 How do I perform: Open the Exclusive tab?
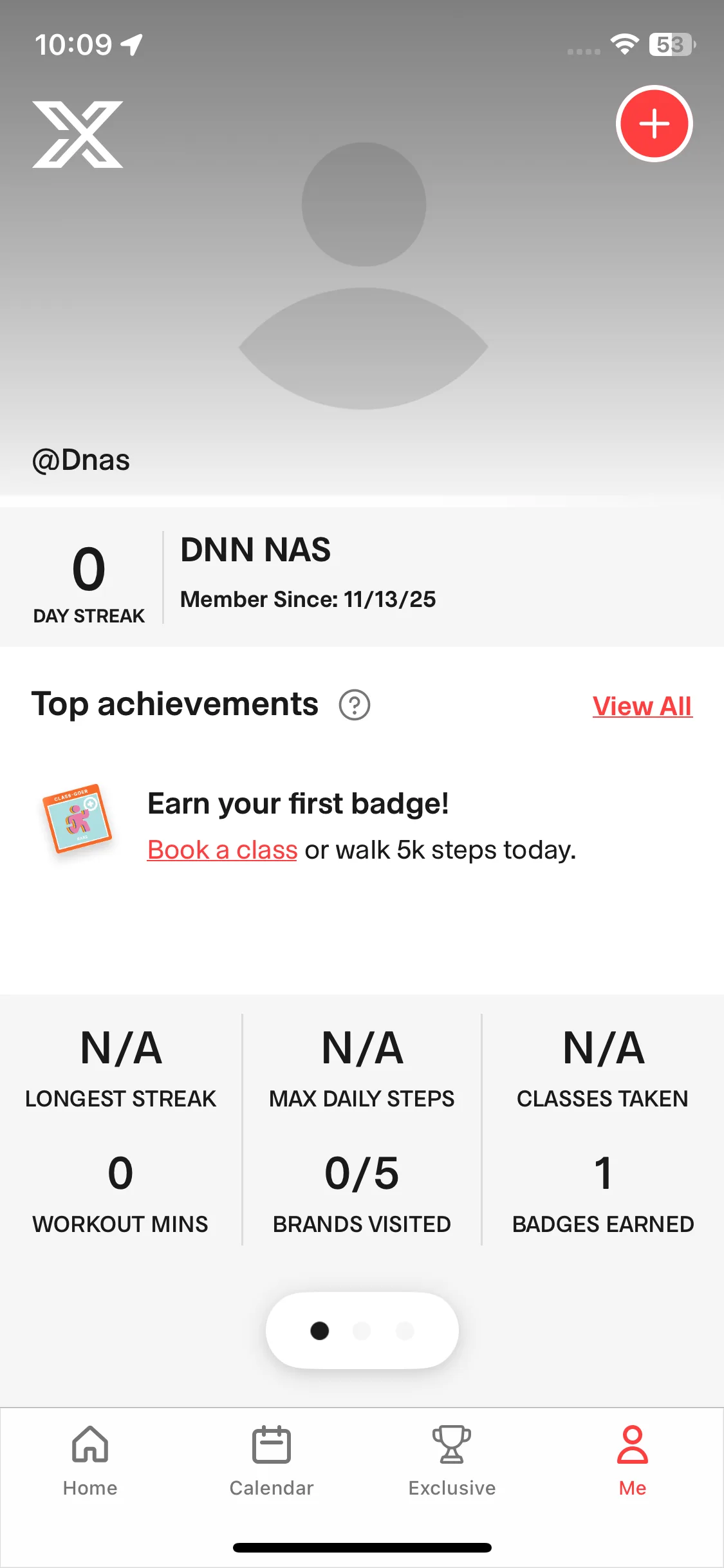point(452,1461)
